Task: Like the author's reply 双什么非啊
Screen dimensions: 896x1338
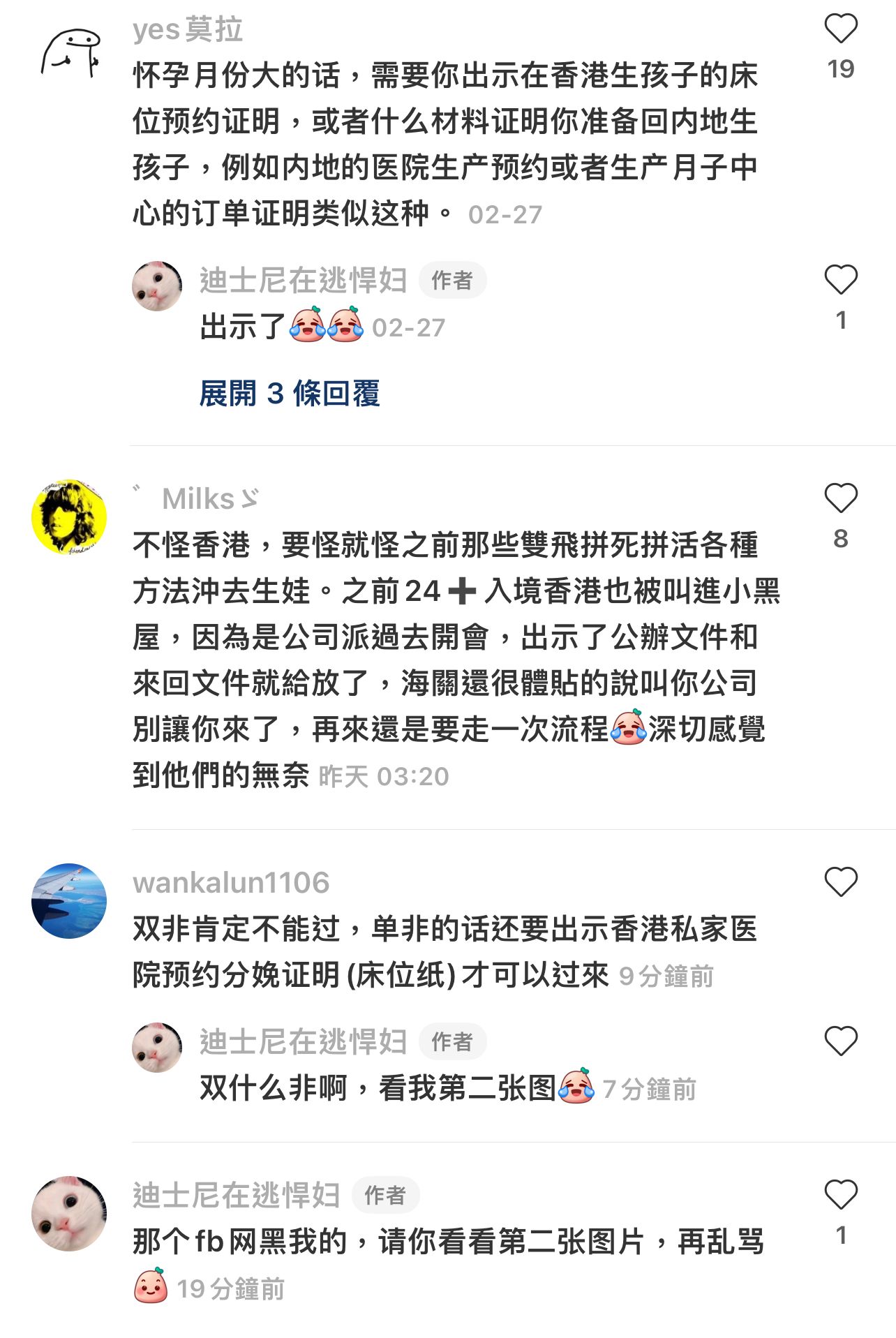Action: point(840,1041)
